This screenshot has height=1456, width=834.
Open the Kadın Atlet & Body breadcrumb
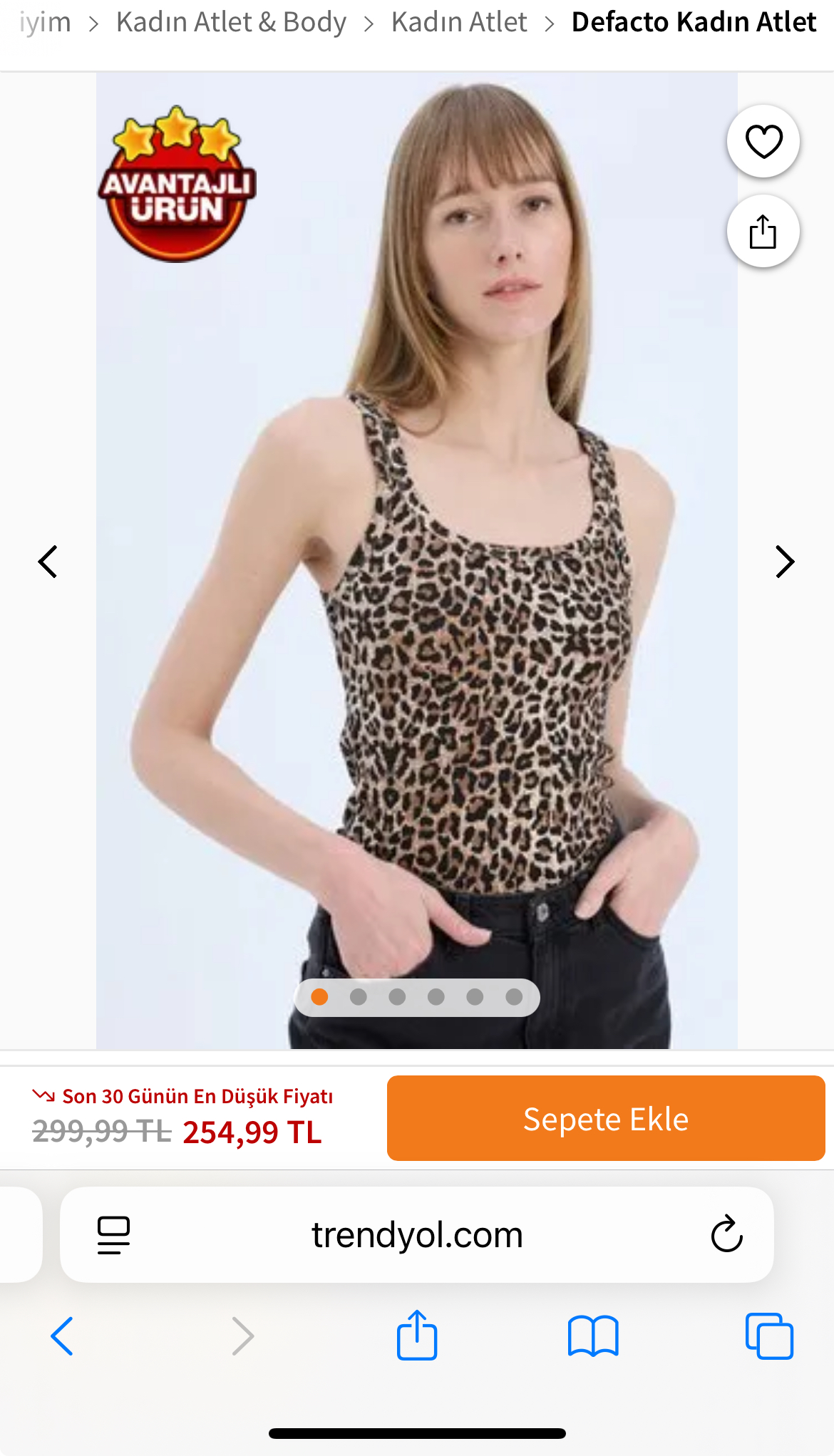pyautogui.click(x=231, y=22)
